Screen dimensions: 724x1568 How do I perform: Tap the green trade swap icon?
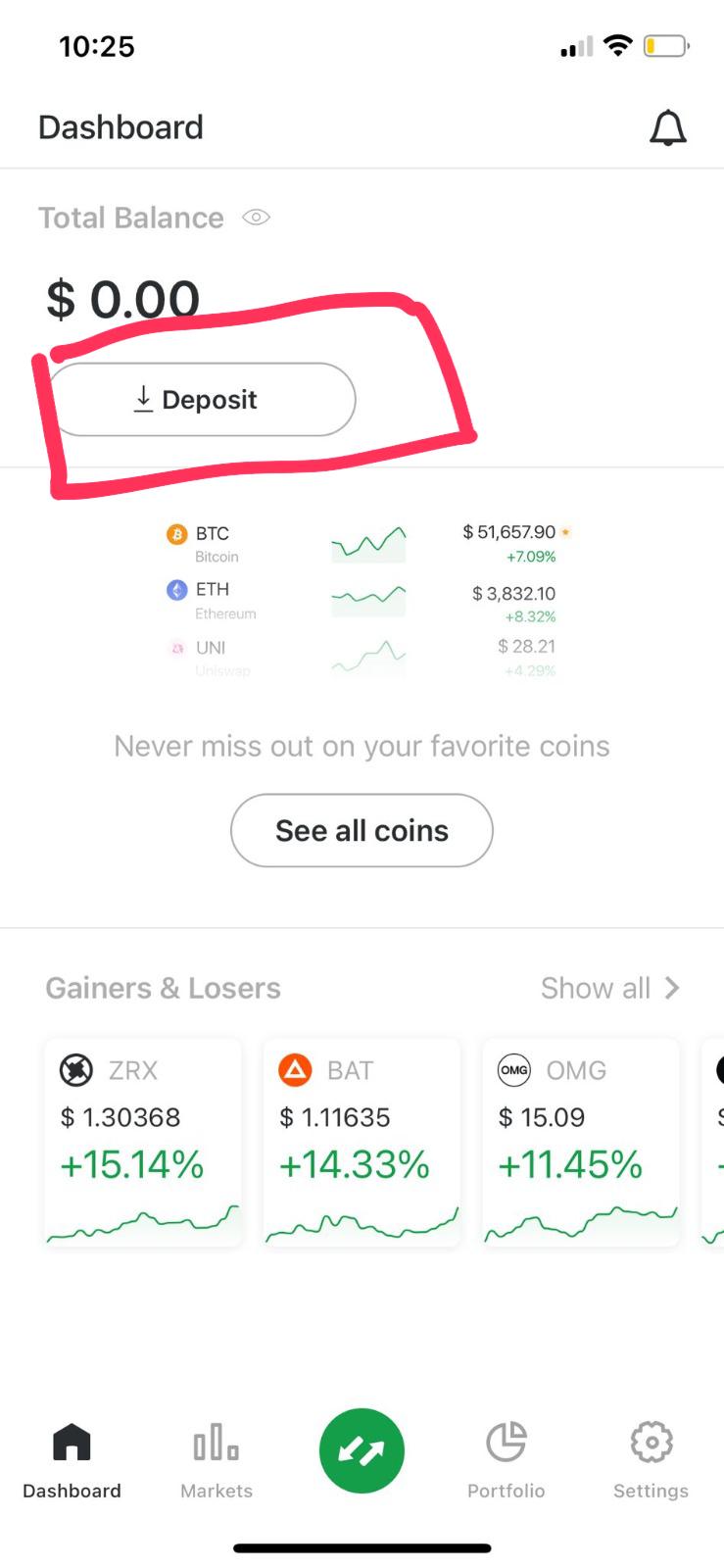[362, 1451]
